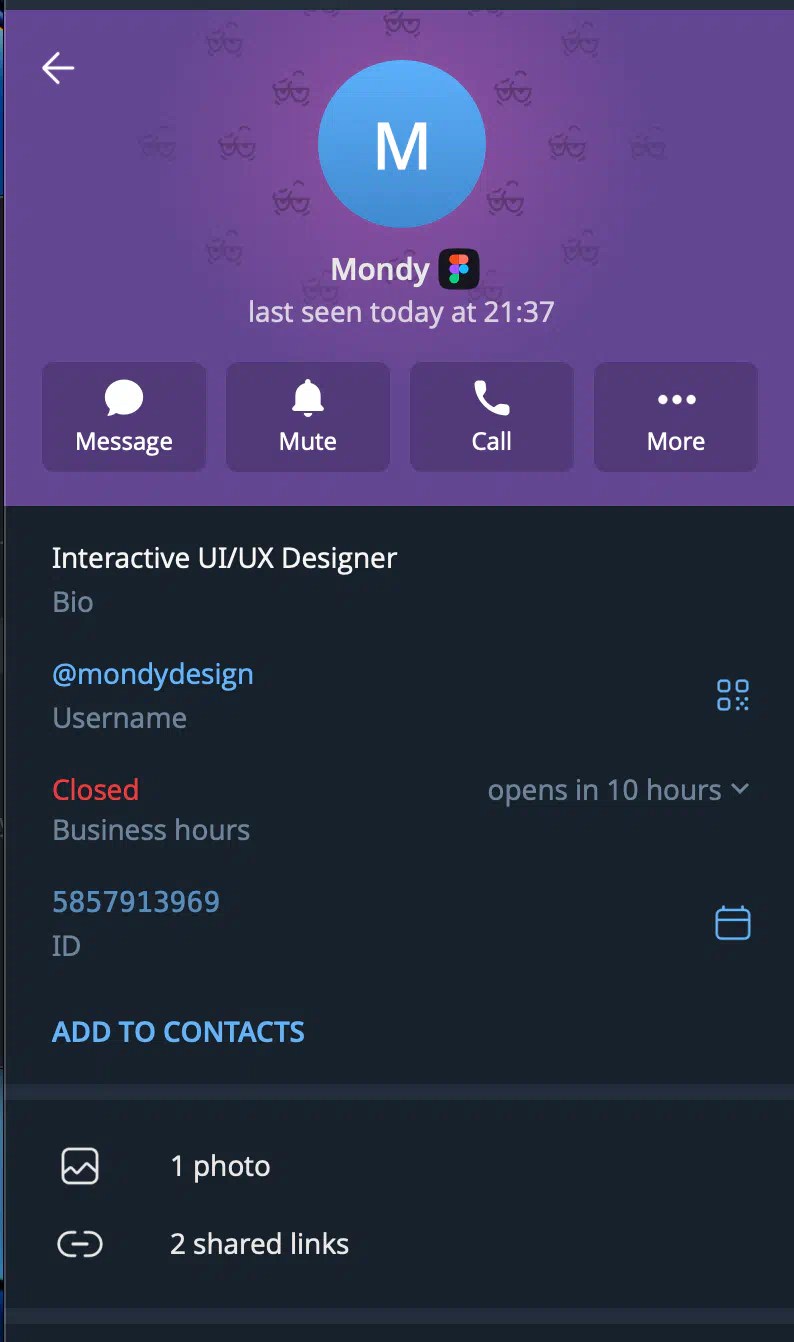Show the username QR code icon
794x1342 pixels.
(x=733, y=695)
